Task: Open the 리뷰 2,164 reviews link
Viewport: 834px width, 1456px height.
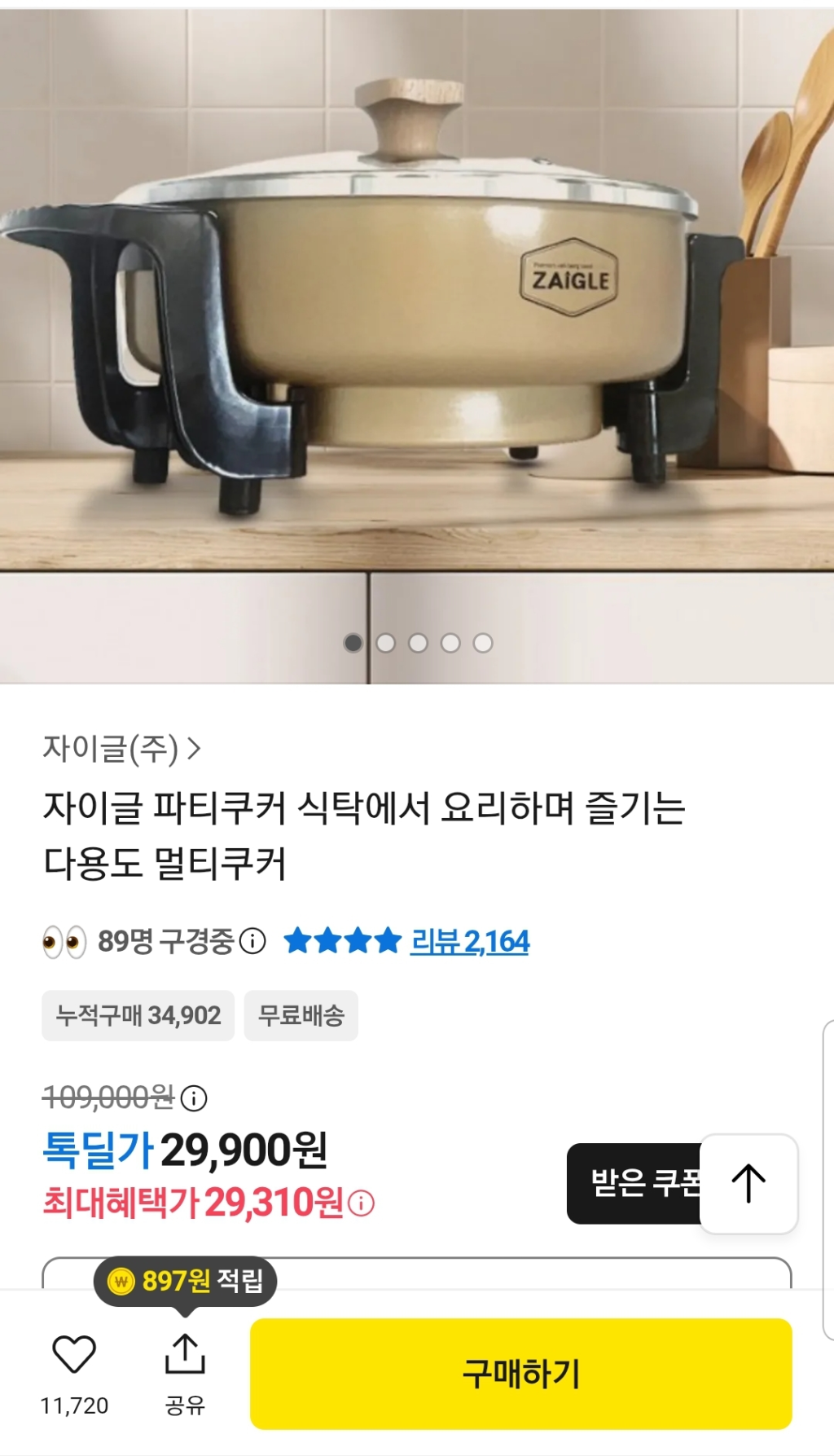Action: pyautogui.click(x=469, y=941)
